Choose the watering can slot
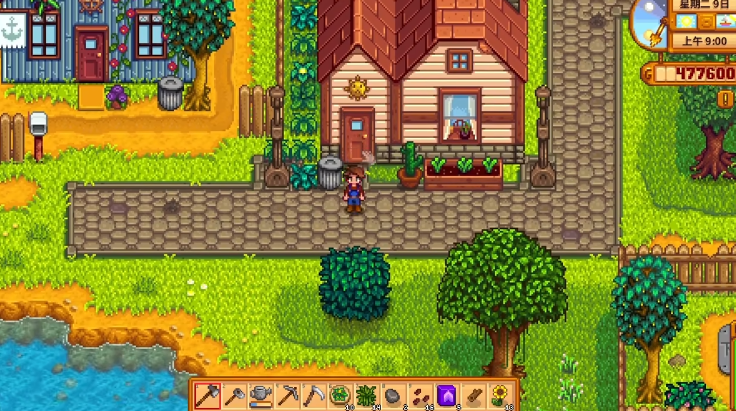Screen dimensions: 736x411 tap(260, 394)
